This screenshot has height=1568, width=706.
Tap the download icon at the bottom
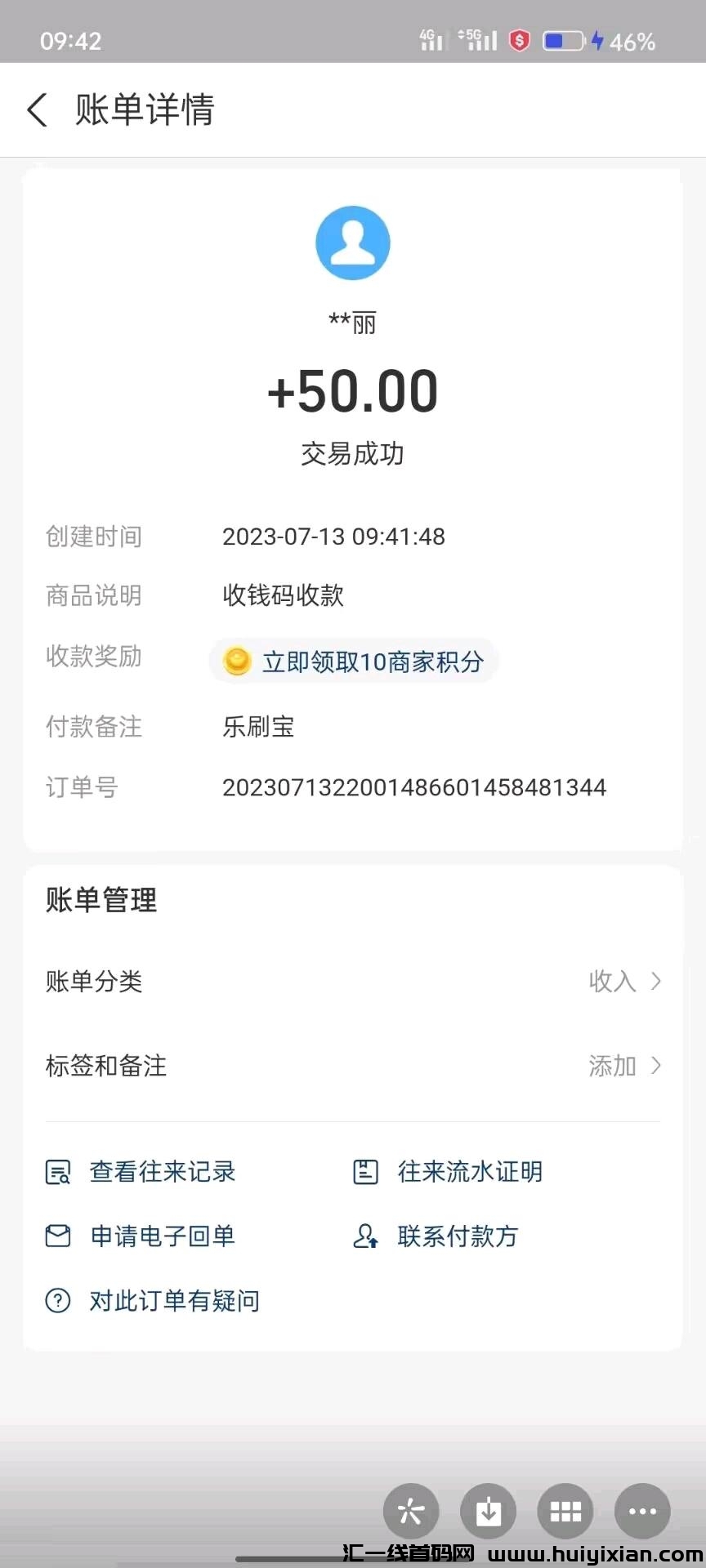click(x=488, y=1512)
